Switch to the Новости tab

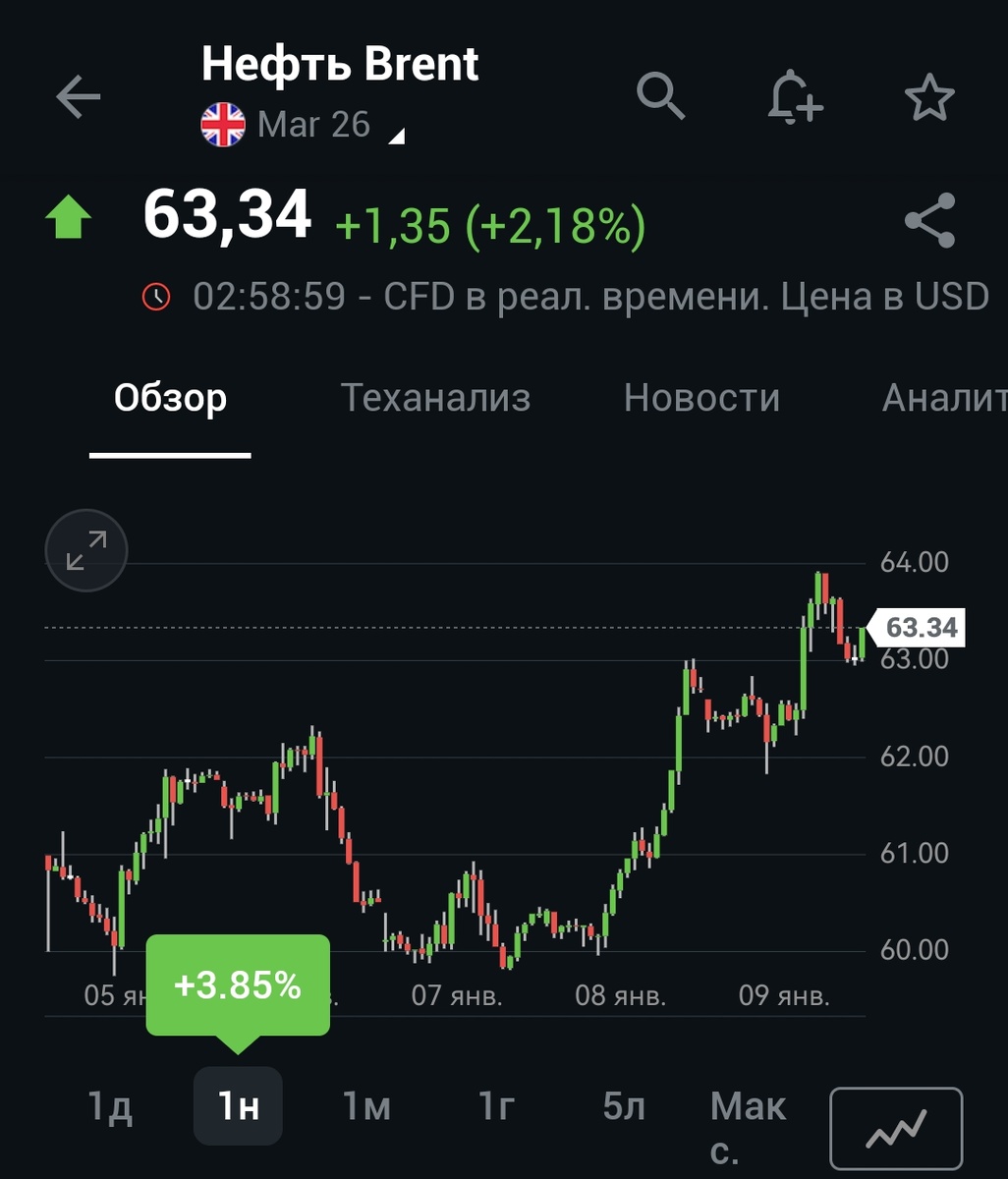click(x=701, y=398)
